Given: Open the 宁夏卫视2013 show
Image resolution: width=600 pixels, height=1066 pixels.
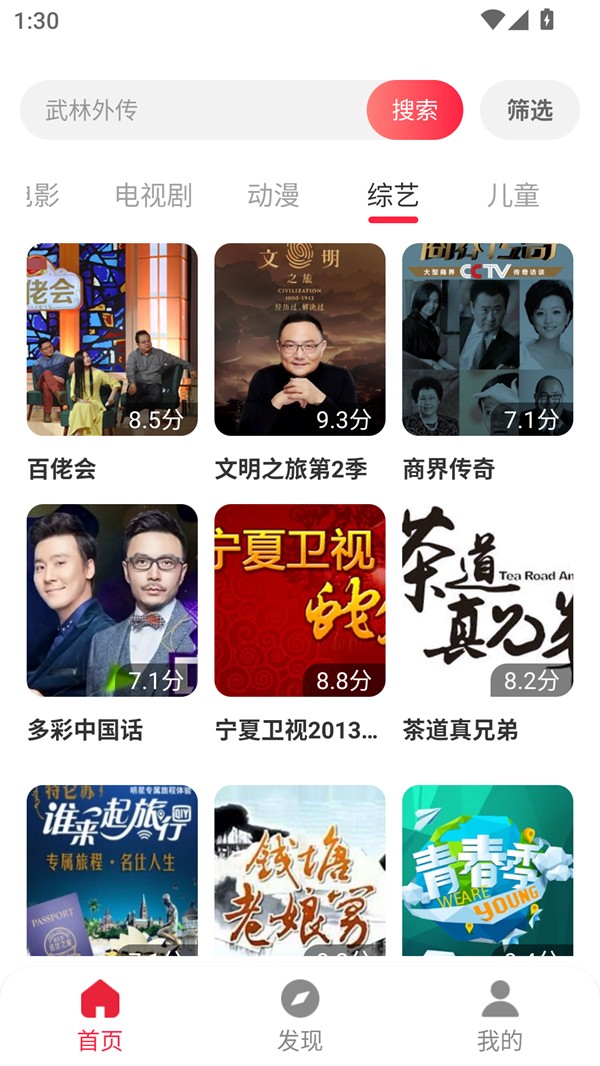Looking at the screenshot, I should 300,600.
